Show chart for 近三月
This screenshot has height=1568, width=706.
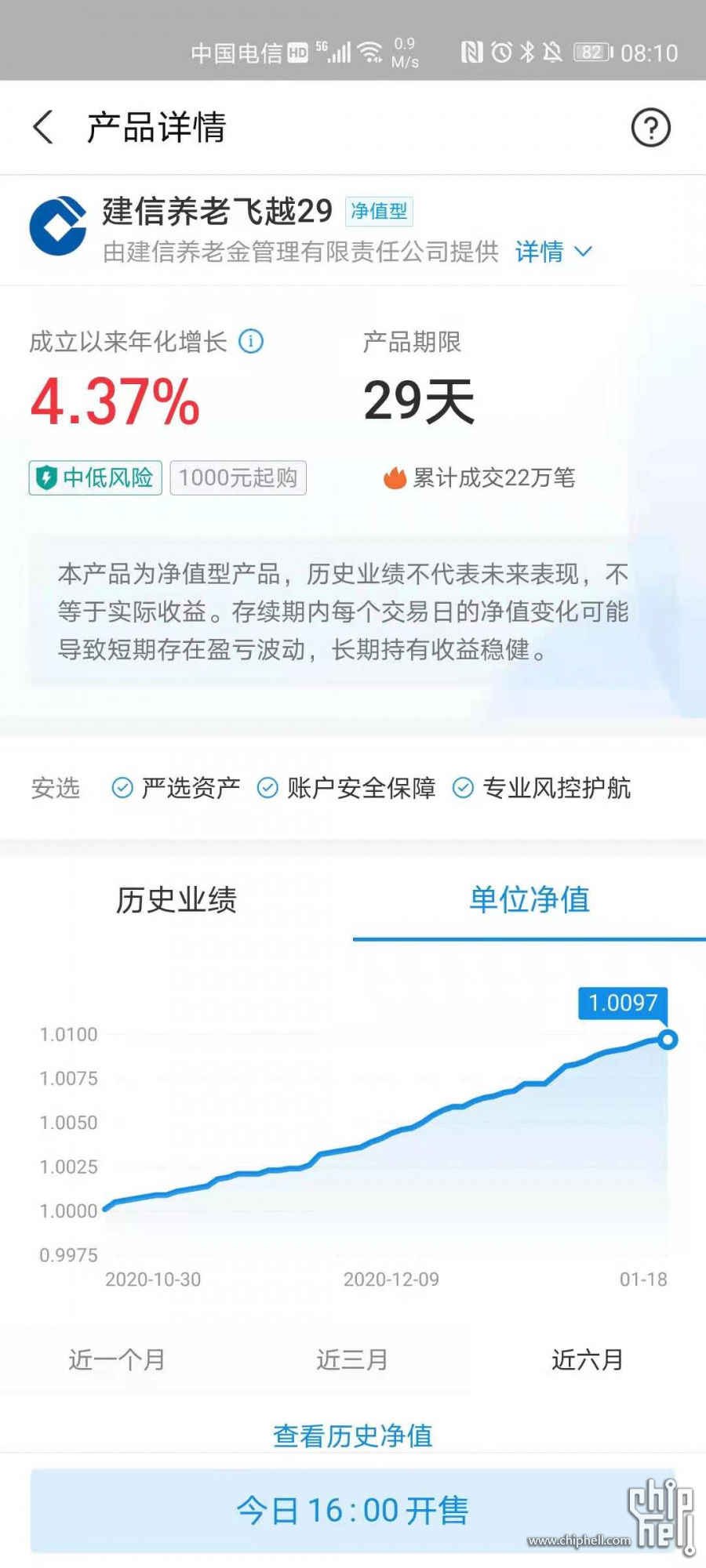[352, 1359]
